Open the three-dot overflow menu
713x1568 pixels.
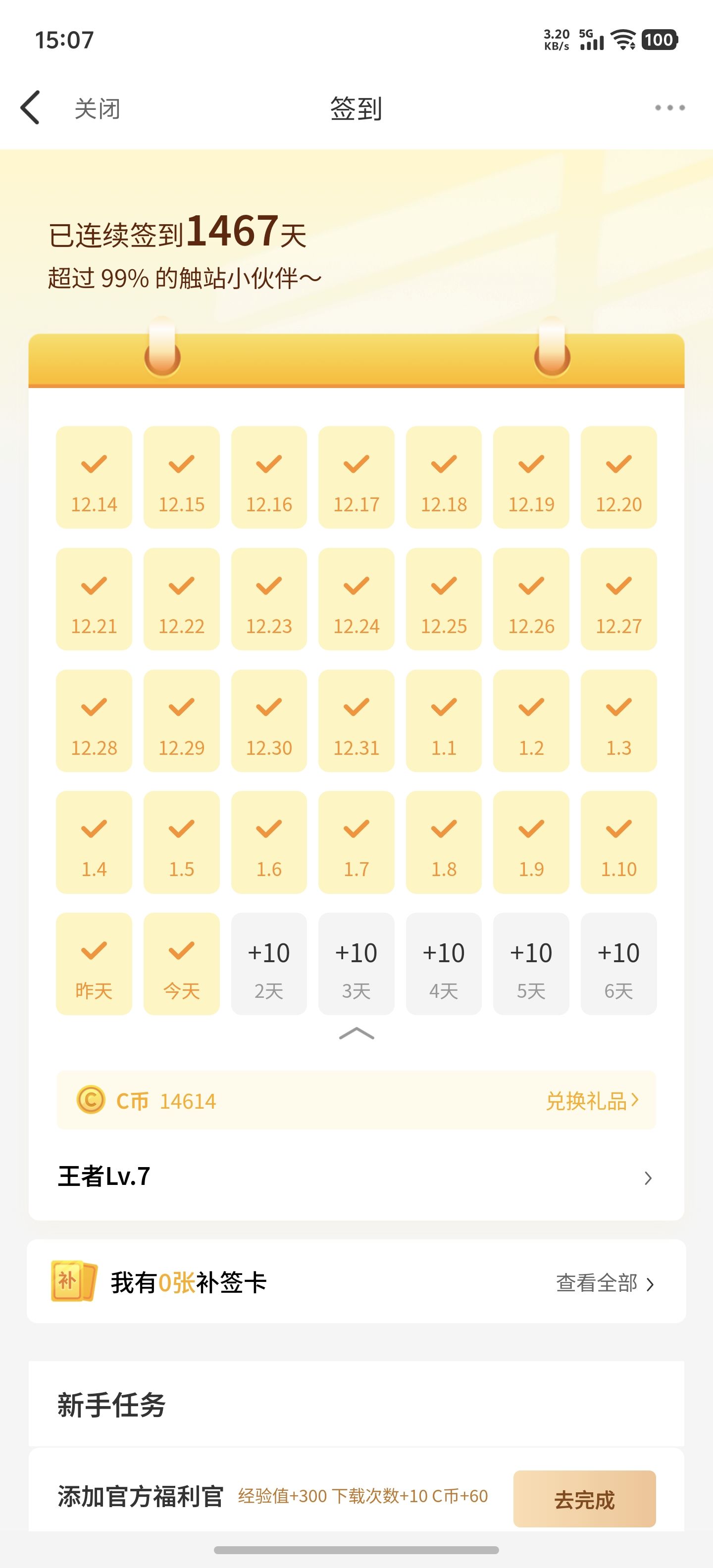[x=669, y=108]
